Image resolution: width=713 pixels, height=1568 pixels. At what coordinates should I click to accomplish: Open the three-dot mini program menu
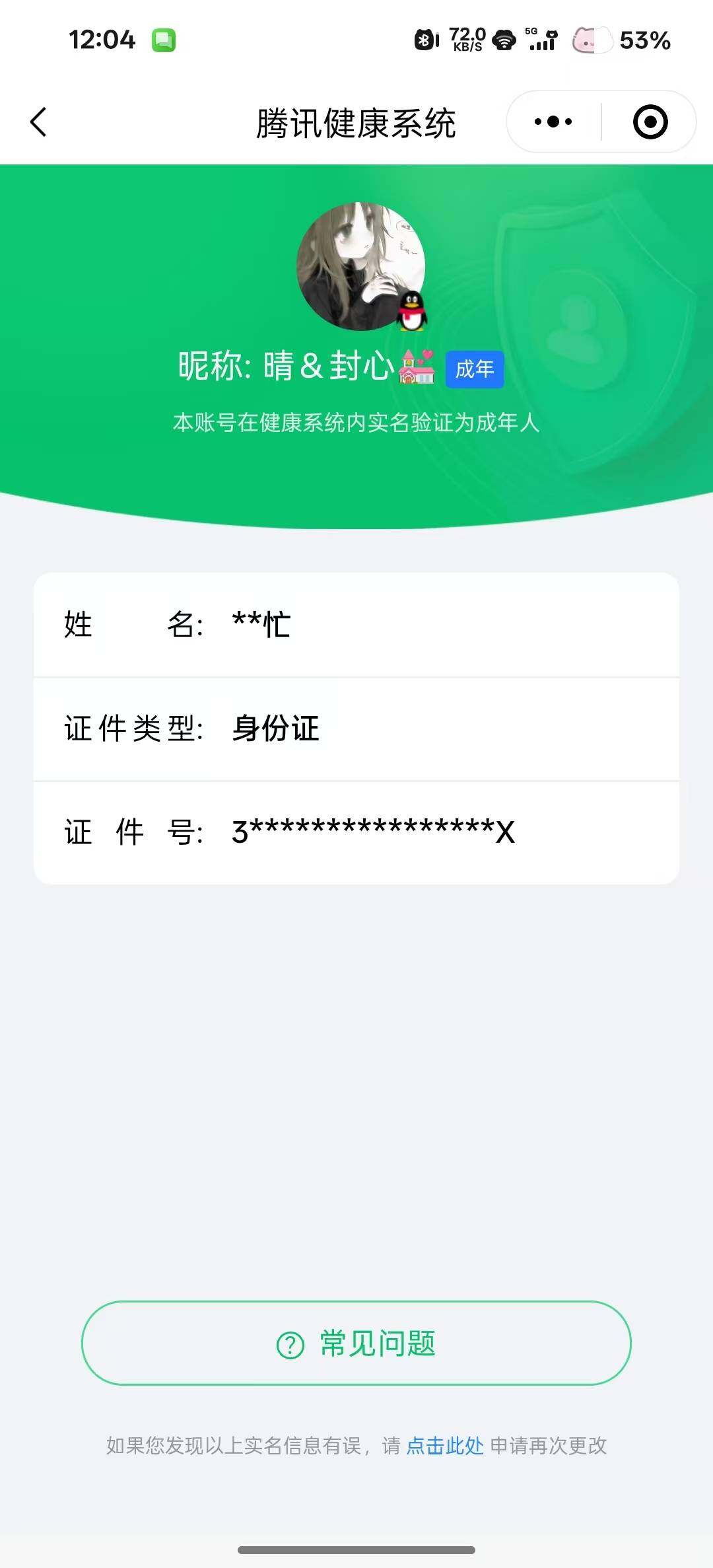(553, 122)
